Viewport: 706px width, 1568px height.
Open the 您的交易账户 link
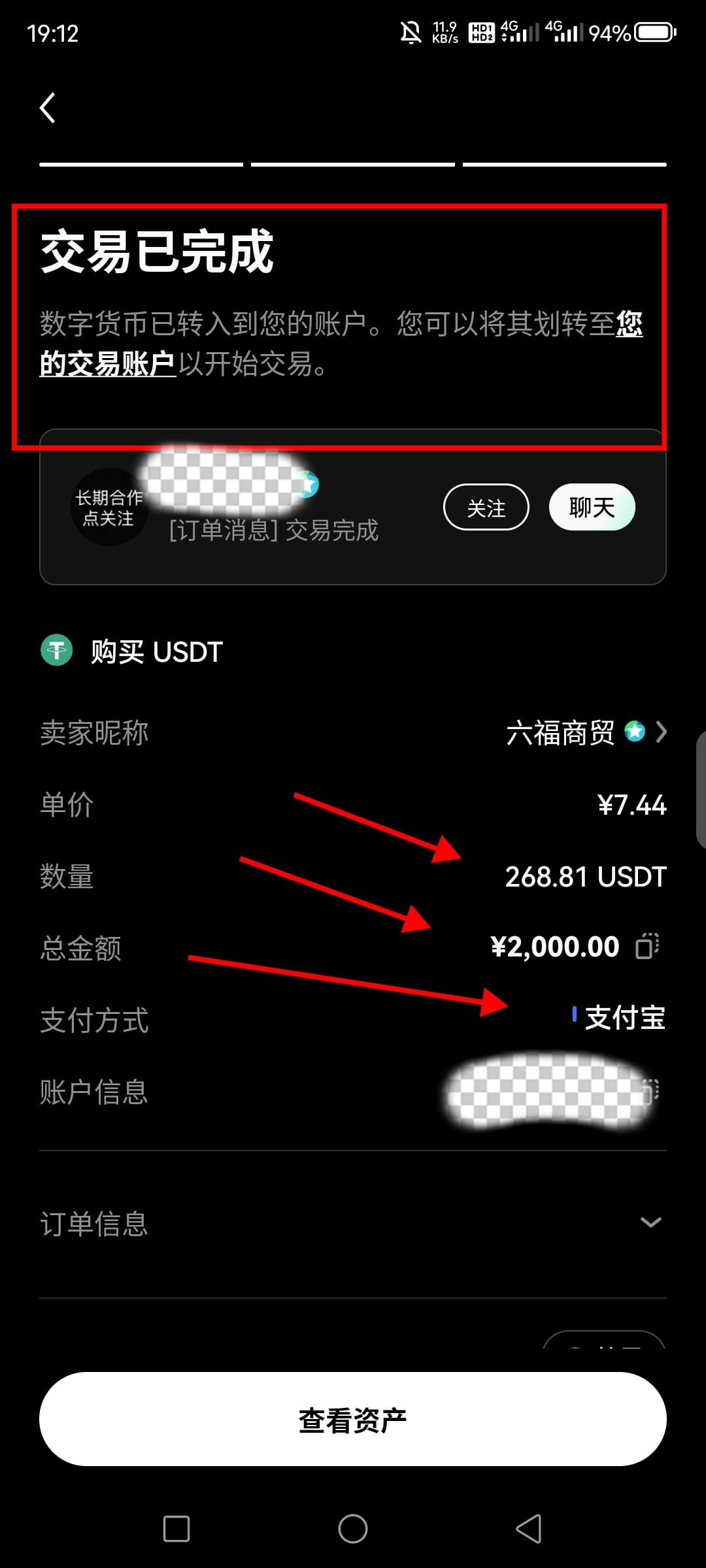[x=108, y=364]
